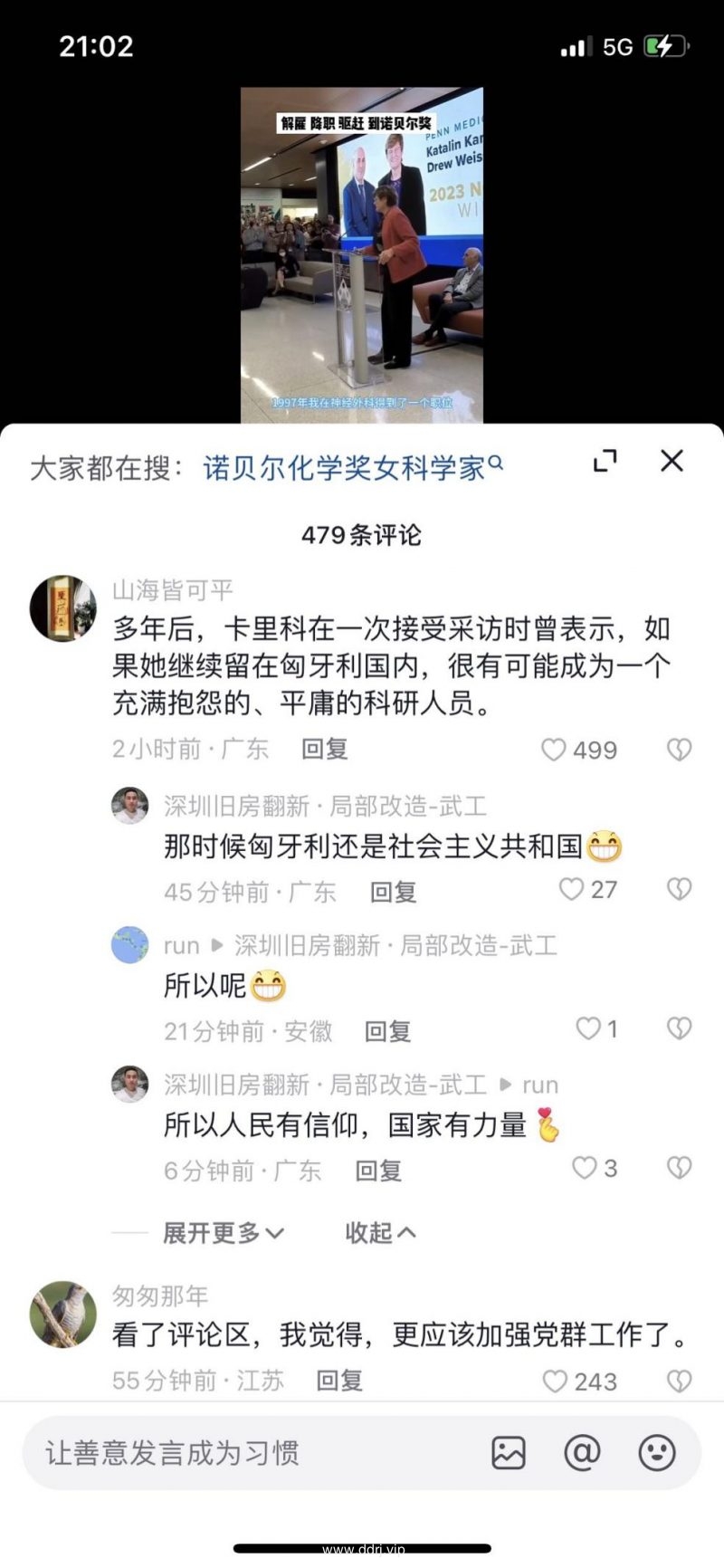The width and height of the screenshot is (724, 1568).
Task: Like the 那时候匈牙利还是社会主义共和国 comment
Action: click(x=571, y=889)
